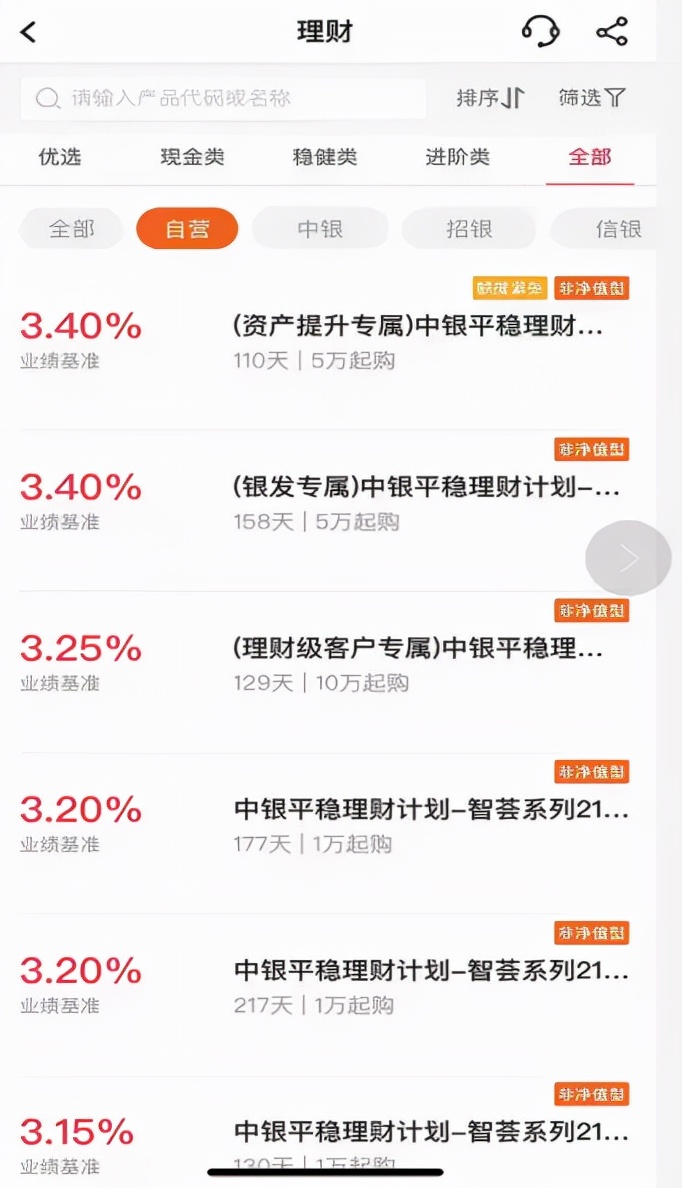
Task: Switch to the 现金类 tab
Action: [x=192, y=157]
